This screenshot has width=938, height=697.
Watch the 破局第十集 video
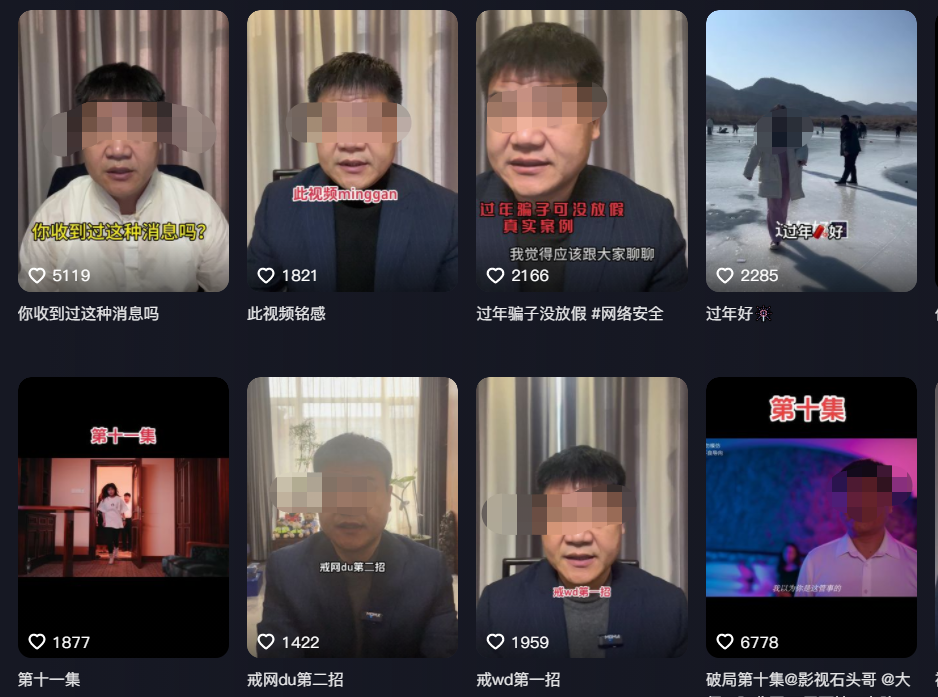811,517
